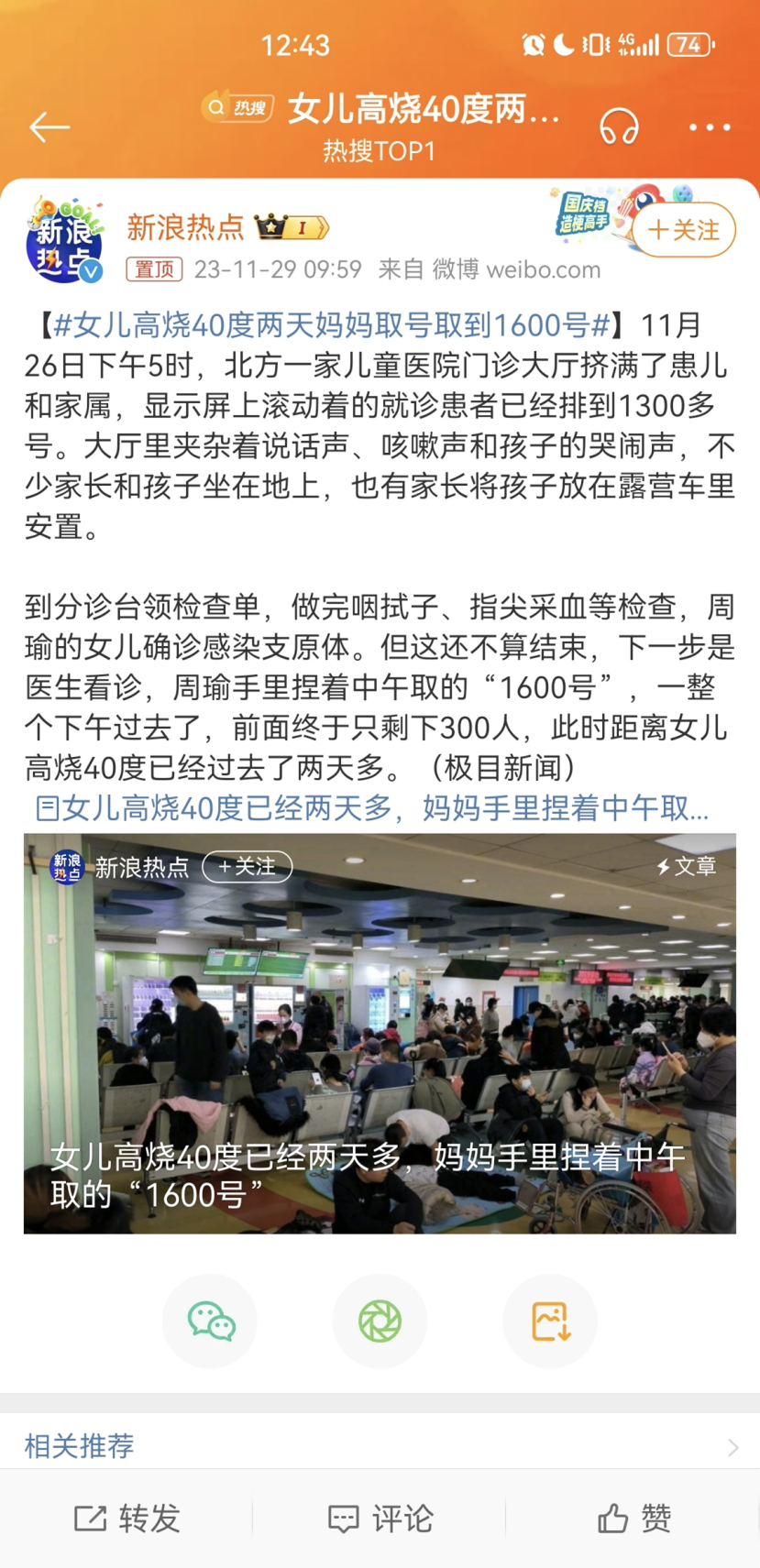Open hashtag #女儿高烧40度两天妈妈取号取到1600号#
Screen dimensions: 760x1568
pos(332,324)
